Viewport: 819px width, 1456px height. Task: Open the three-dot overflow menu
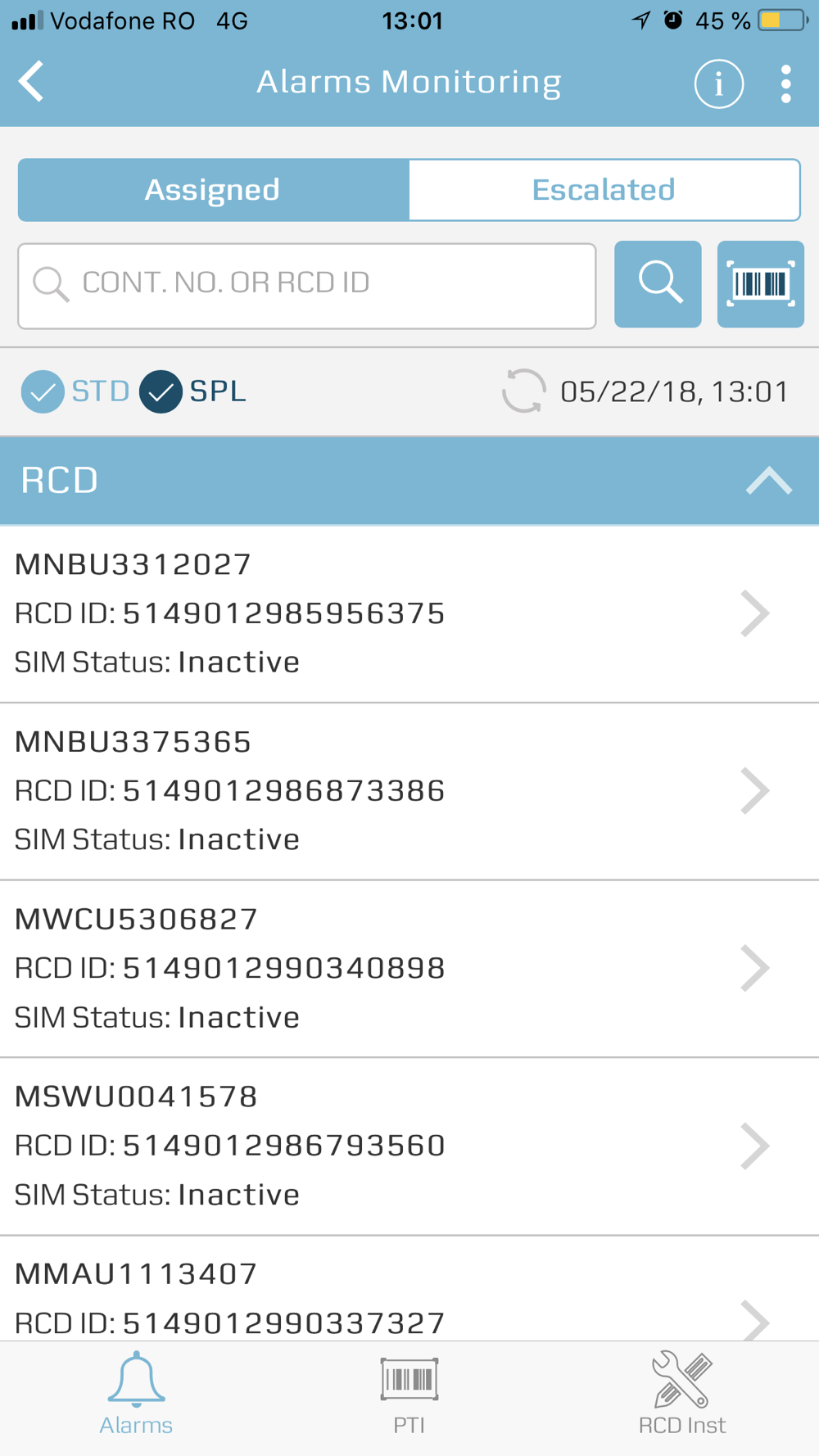point(785,84)
